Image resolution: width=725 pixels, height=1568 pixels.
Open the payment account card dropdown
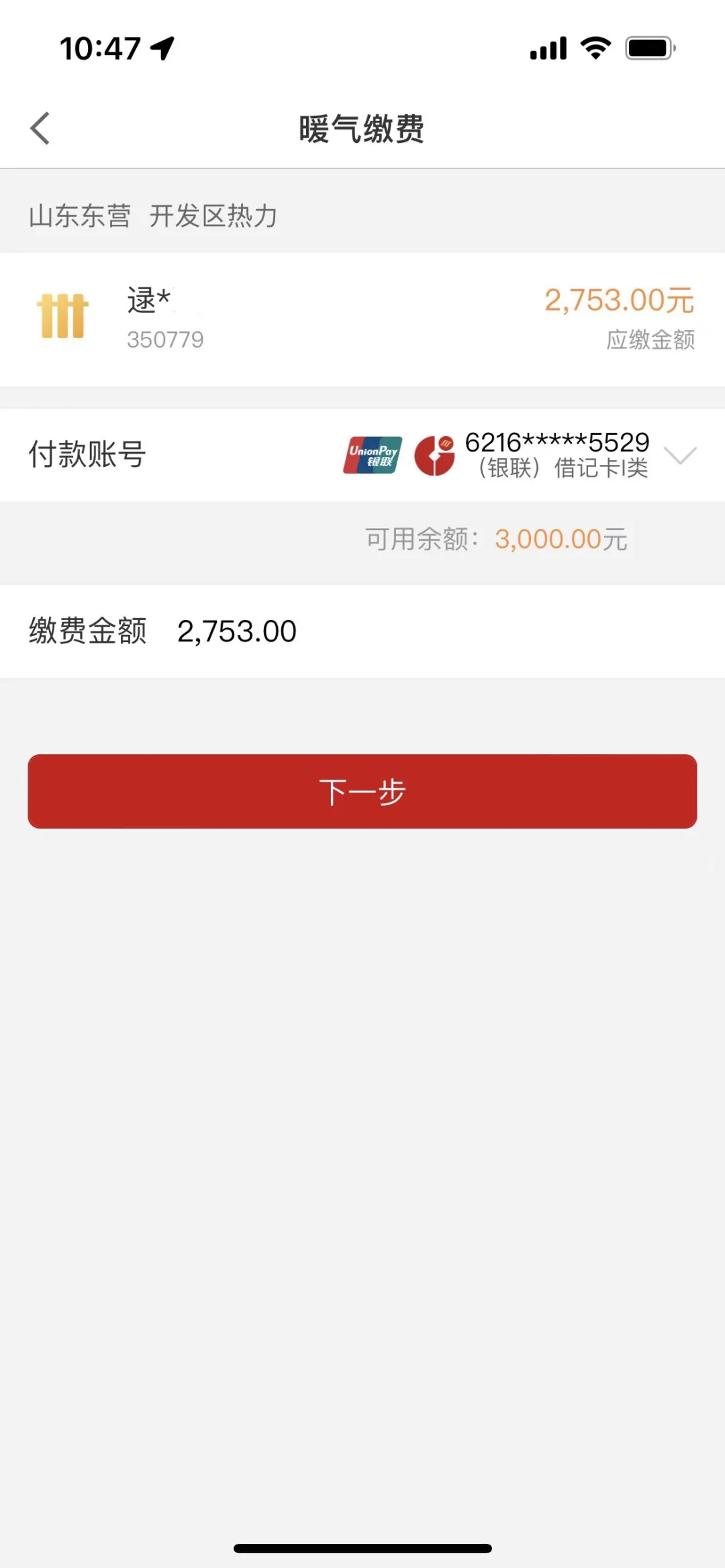680,456
